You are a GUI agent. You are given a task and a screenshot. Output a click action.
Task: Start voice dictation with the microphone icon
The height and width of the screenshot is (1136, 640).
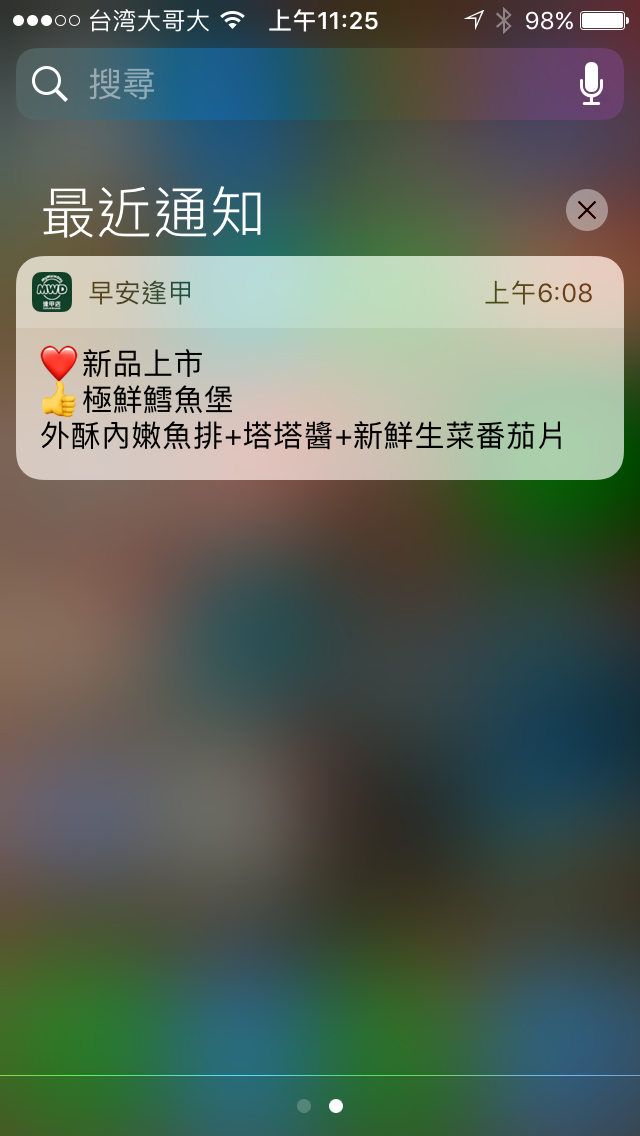[591, 84]
